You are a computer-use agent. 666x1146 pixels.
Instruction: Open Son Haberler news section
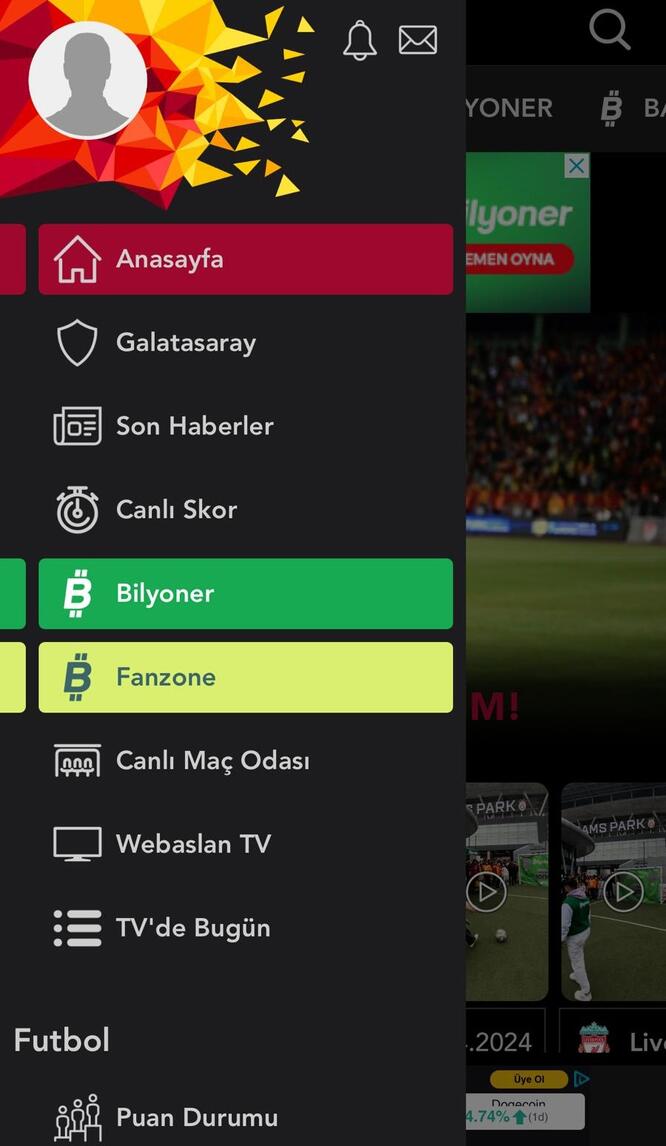pyautogui.click(x=194, y=426)
